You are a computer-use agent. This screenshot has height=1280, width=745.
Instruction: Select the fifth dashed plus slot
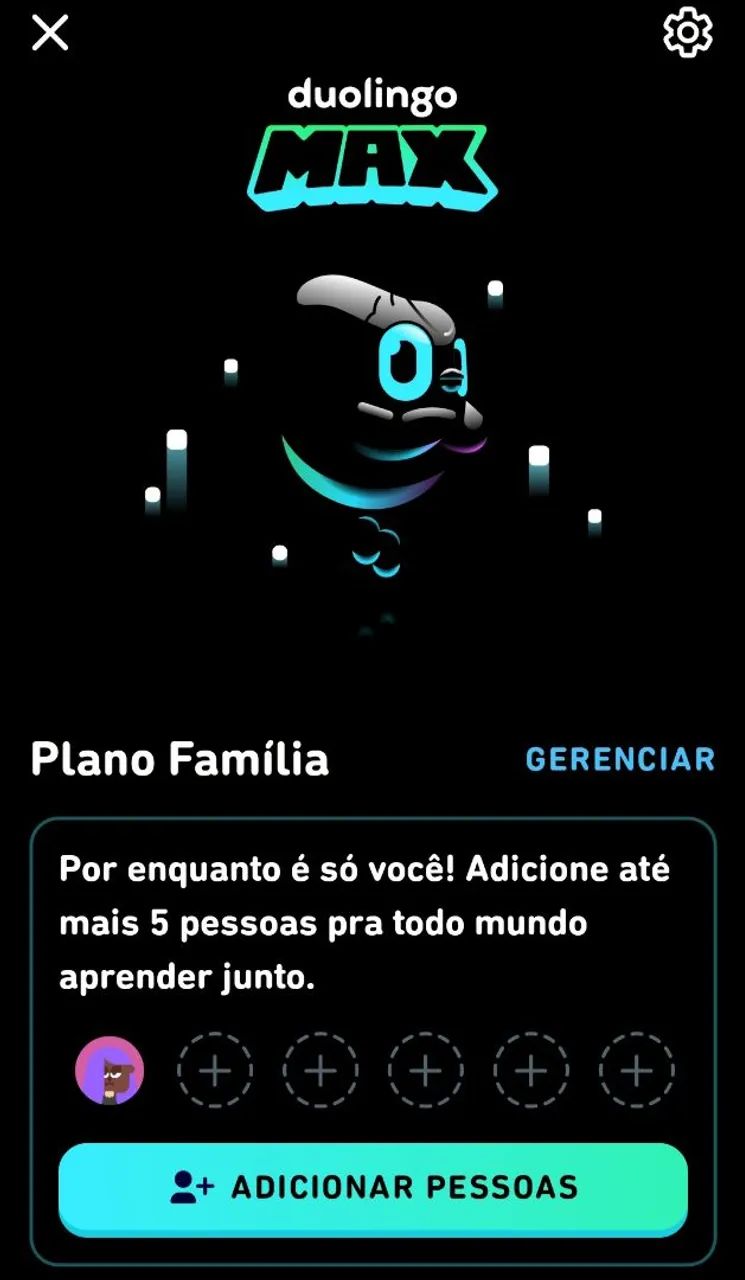[x=635, y=1070]
